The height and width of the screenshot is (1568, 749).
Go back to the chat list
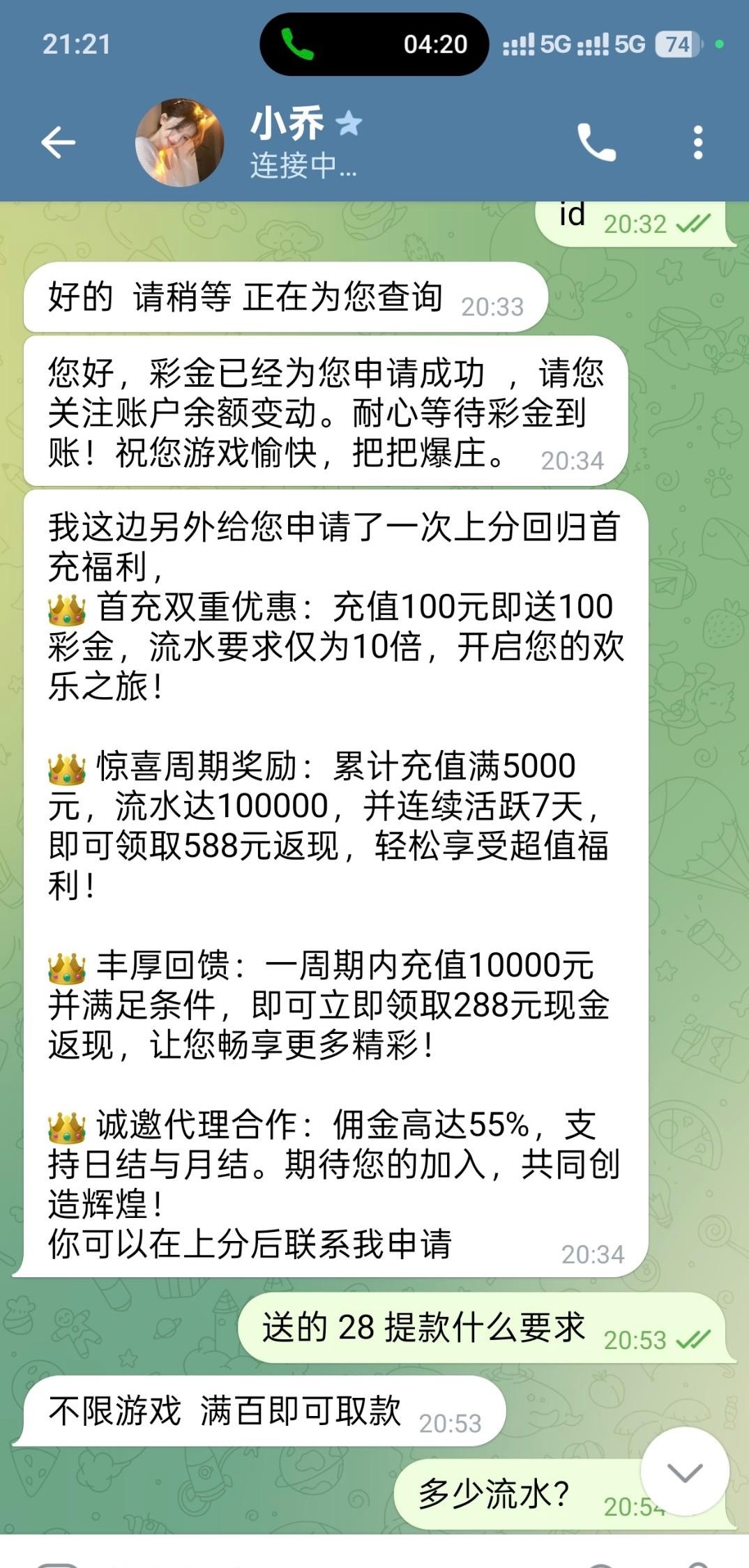[x=59, y=142]
